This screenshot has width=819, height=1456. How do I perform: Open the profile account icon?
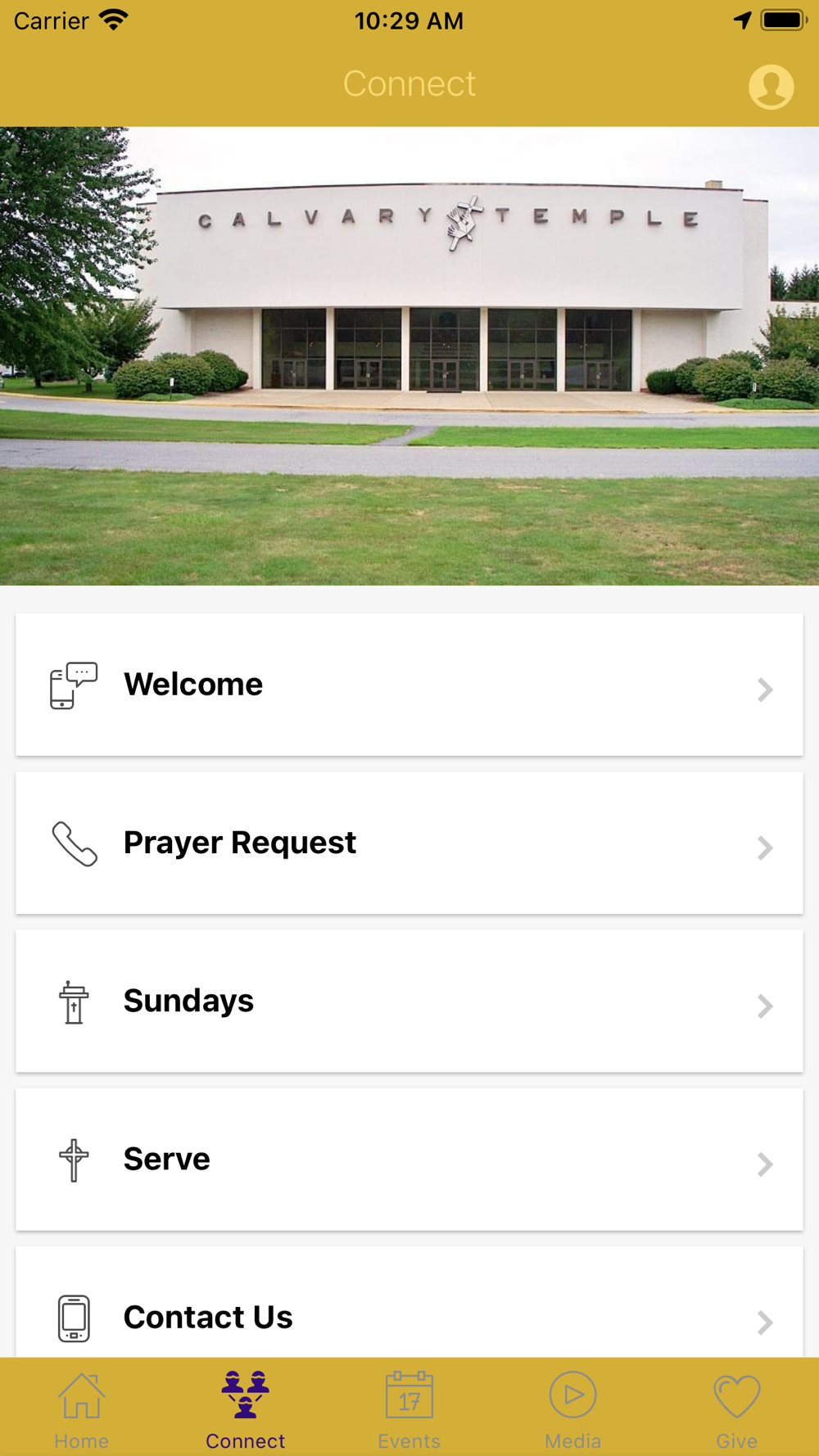click(x=771, y=86)
